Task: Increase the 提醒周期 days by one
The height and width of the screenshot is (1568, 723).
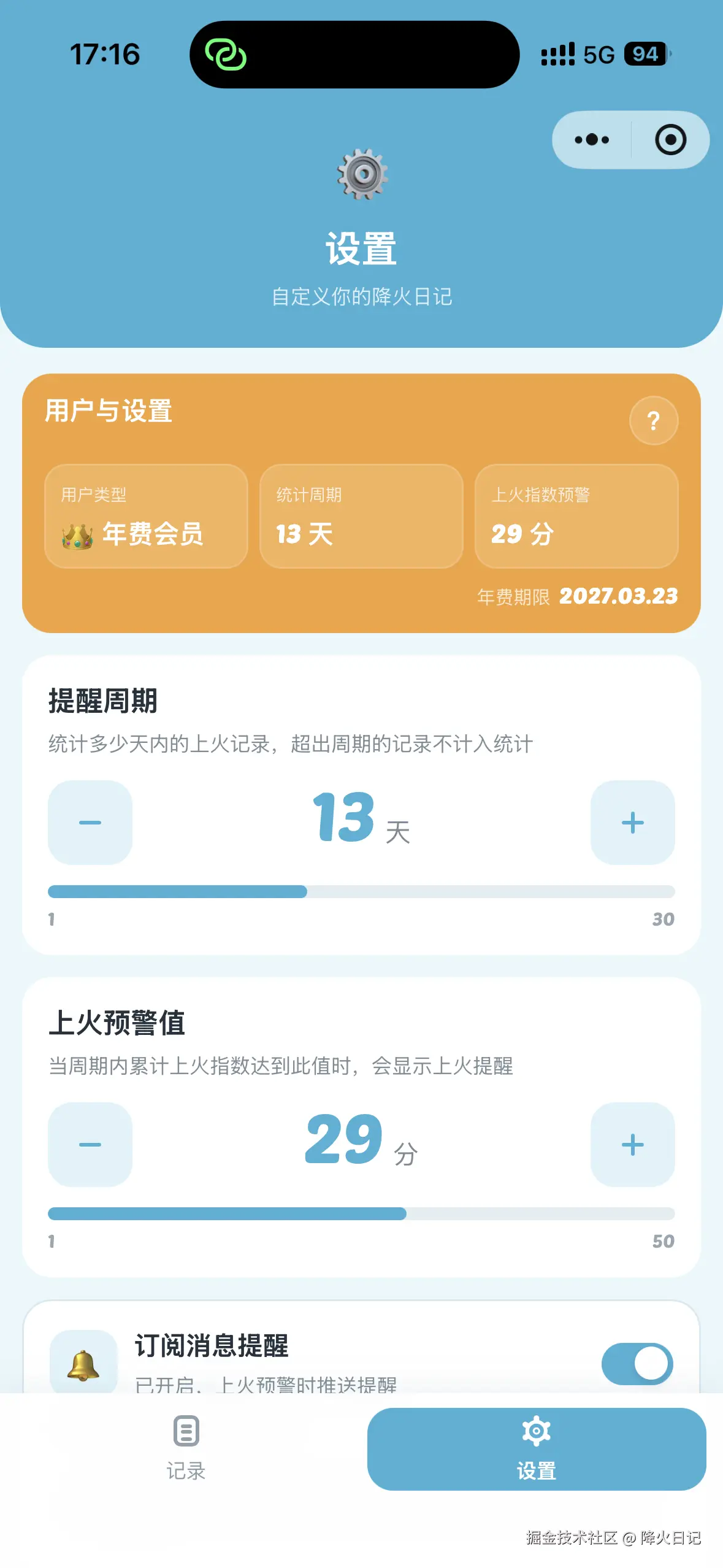Action: click(632, 823)
